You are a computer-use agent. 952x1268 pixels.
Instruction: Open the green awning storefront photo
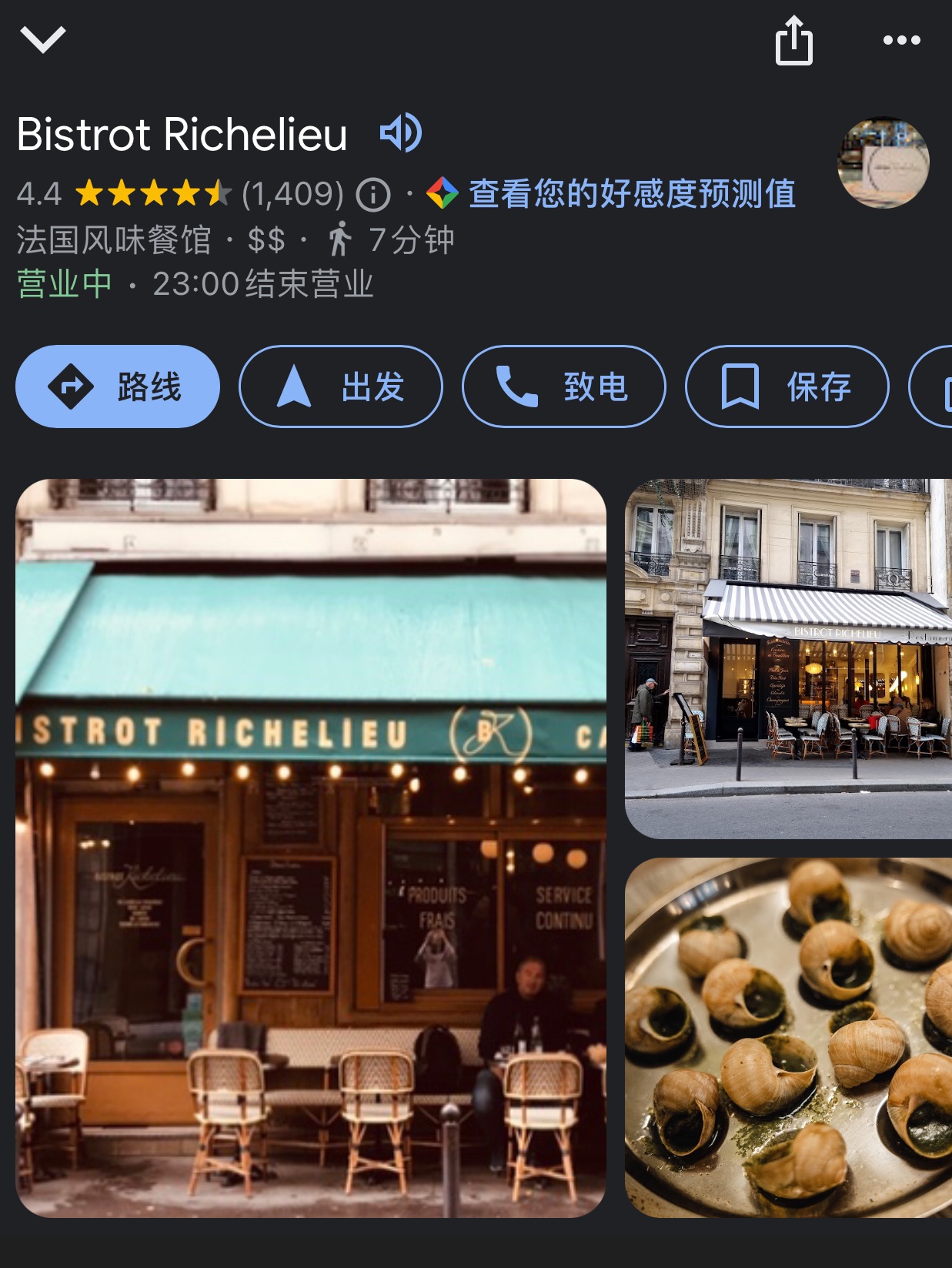pos(311,847)
